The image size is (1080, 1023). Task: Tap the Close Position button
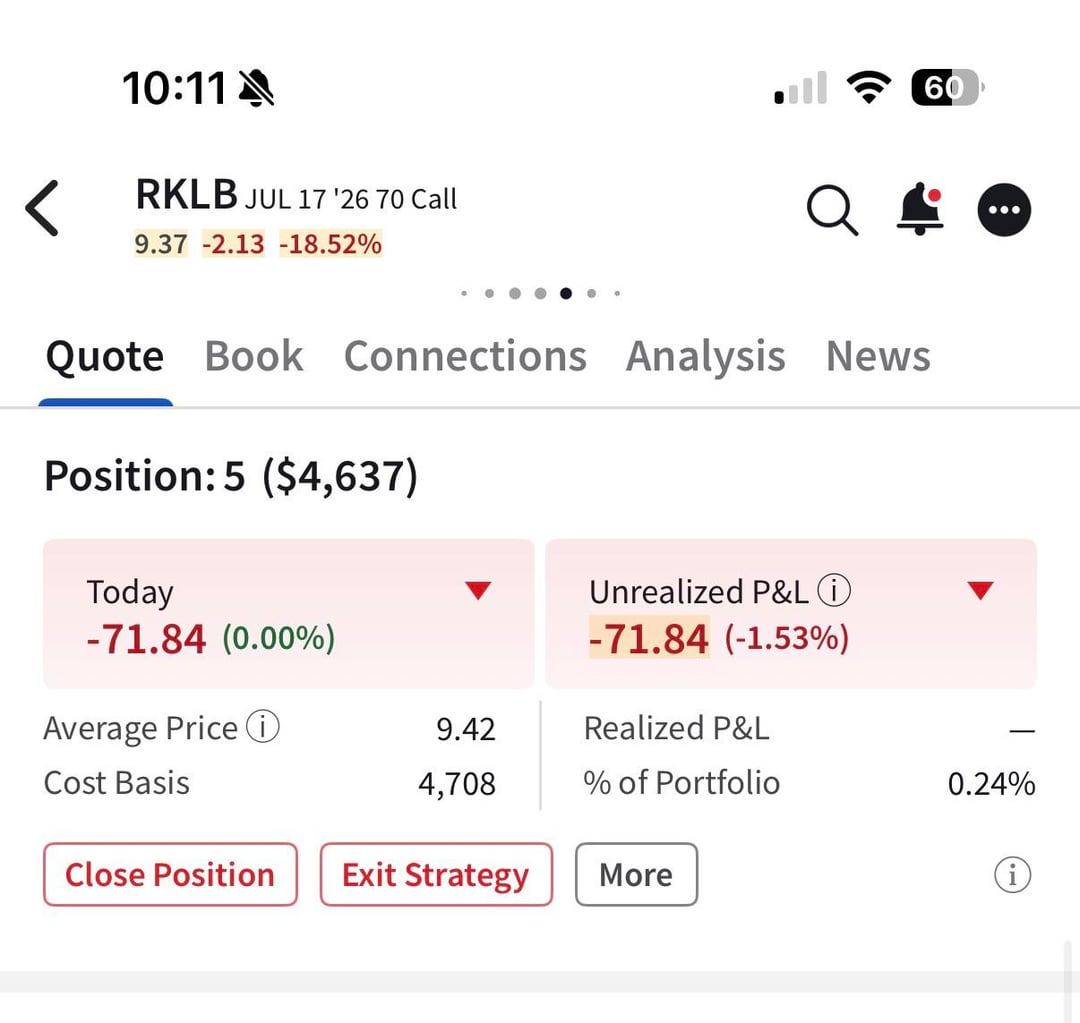[x=170, y=875]
